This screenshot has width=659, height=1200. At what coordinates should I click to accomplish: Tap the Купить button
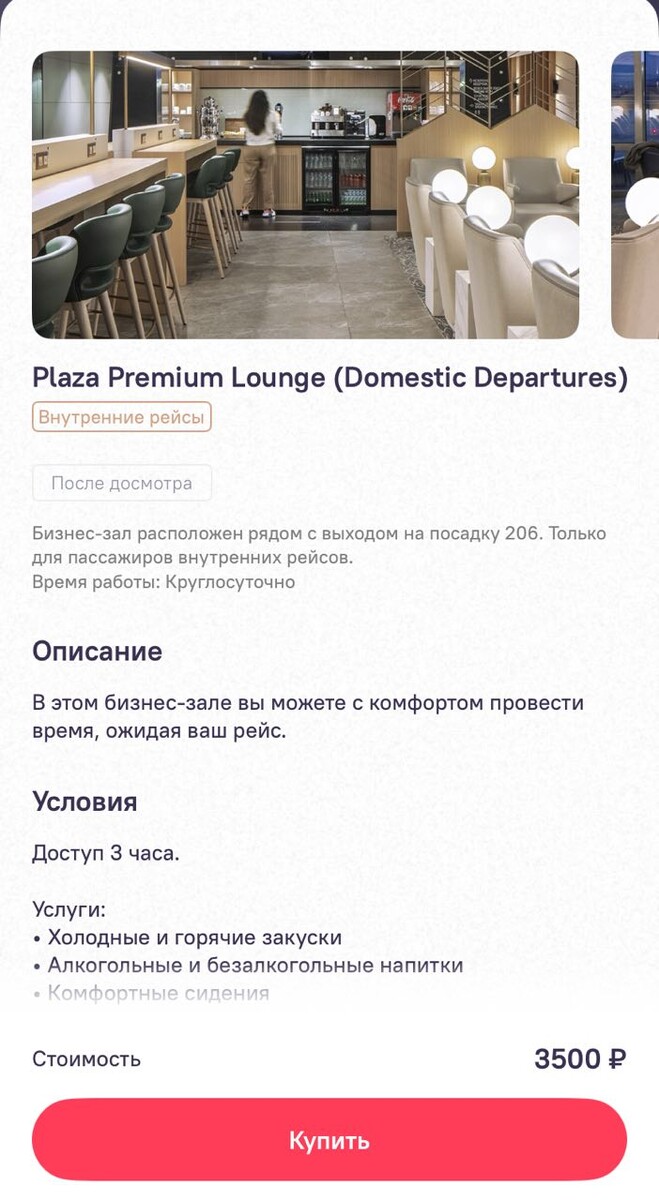329,1140
